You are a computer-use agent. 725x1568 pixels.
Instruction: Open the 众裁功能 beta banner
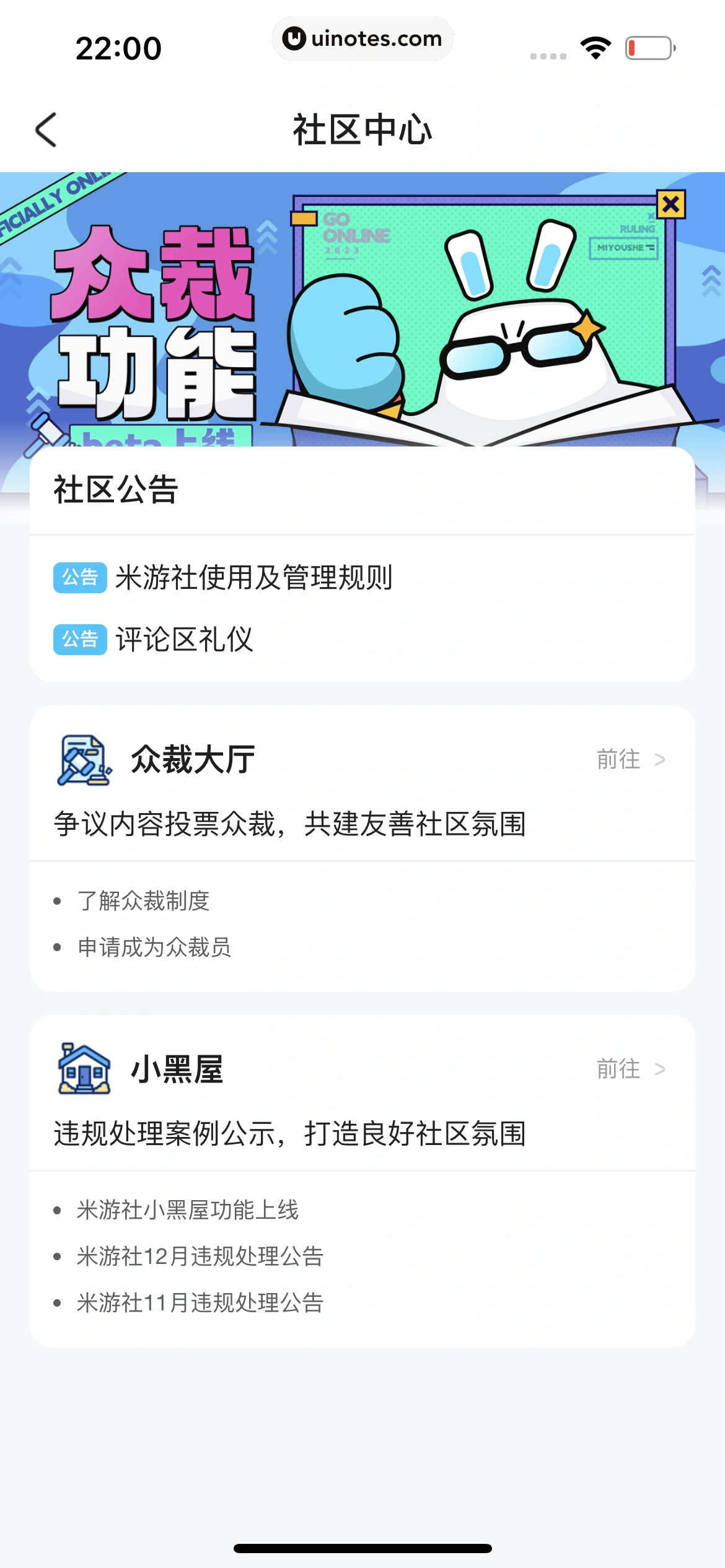[x=362, y=310]
